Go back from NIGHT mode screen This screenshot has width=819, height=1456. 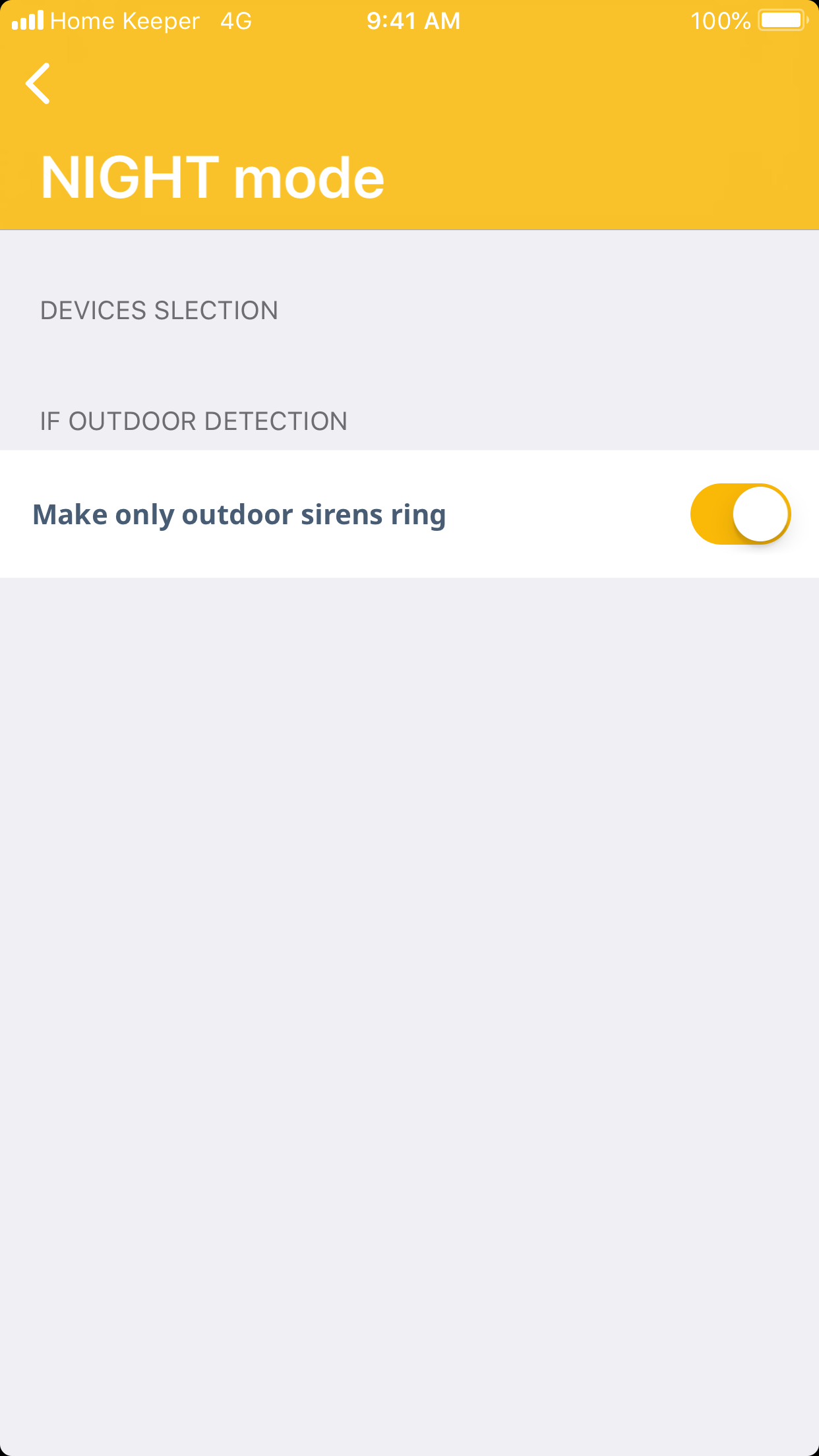38,84
